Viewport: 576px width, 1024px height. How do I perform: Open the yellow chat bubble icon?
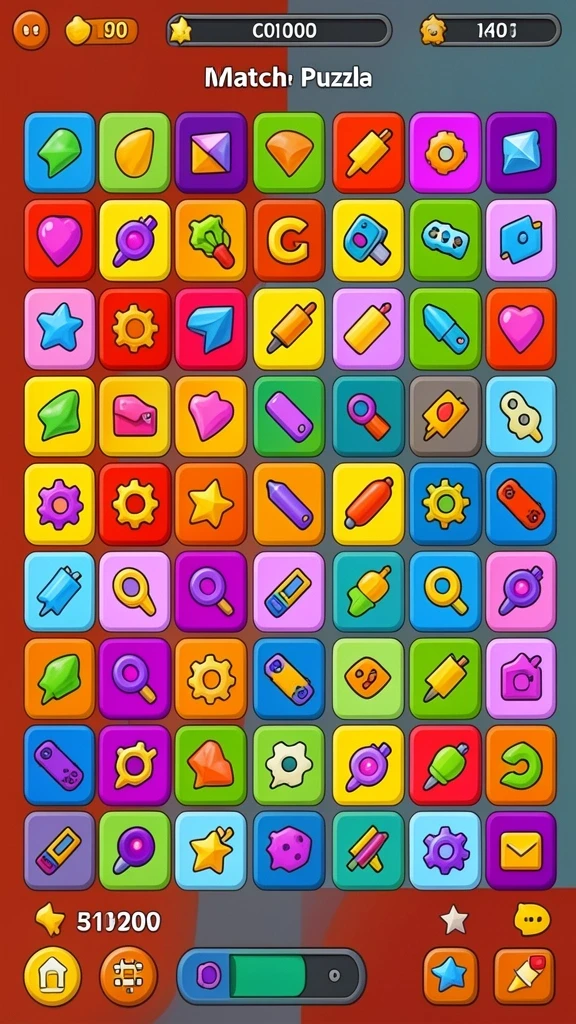(x=532, y=920)
